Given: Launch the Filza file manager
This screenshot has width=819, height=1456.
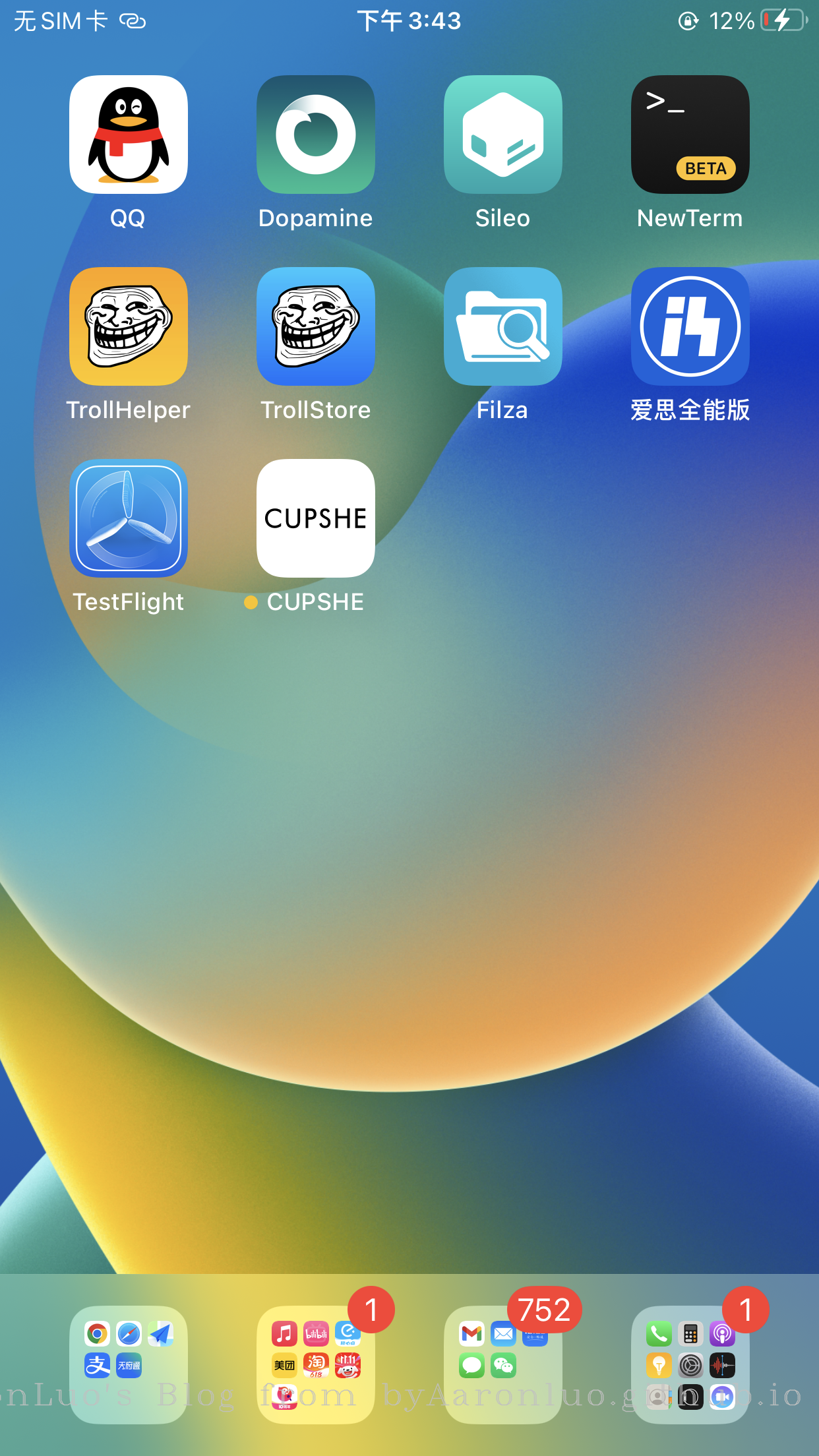Looking at the screenshot, I should (502, 326).
